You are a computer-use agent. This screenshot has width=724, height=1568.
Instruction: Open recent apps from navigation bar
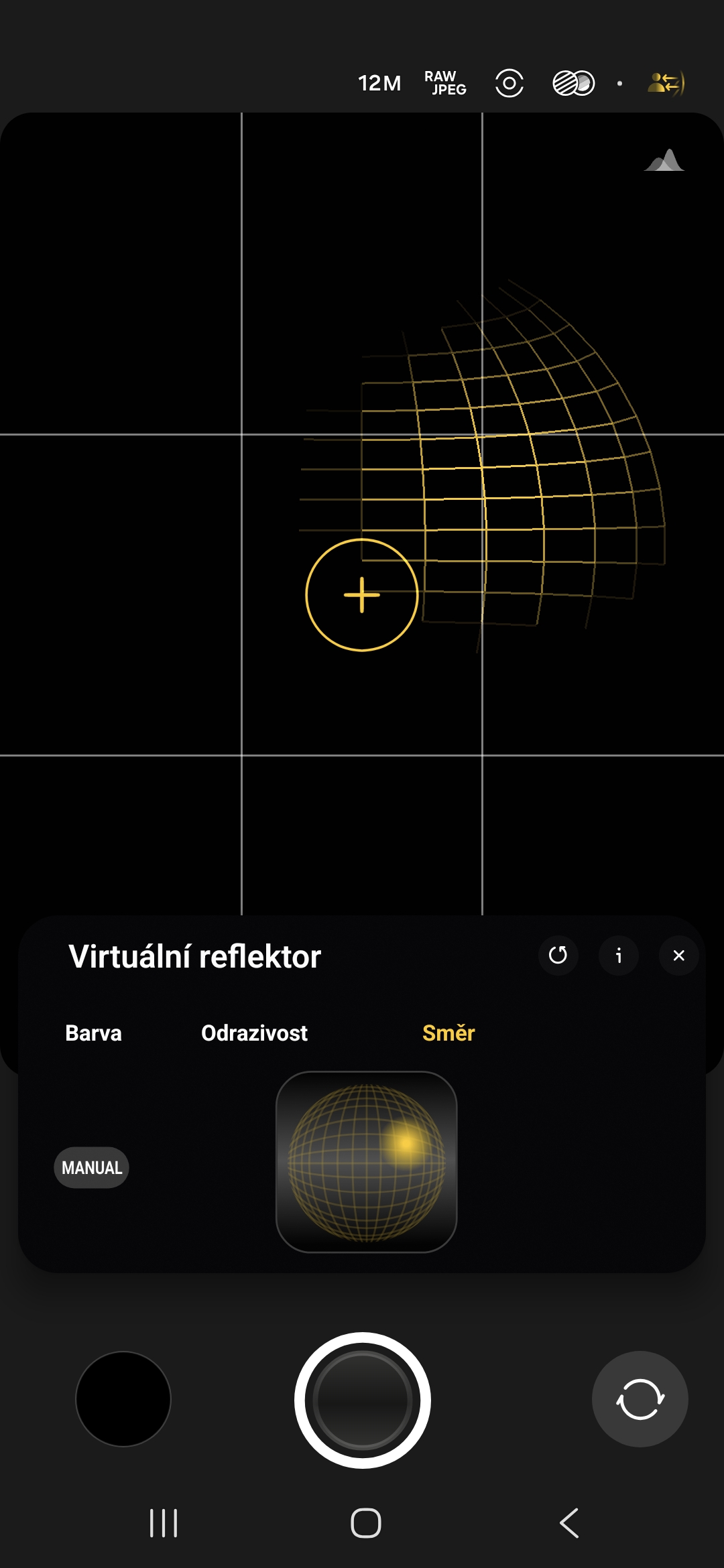click(164, 1523)
